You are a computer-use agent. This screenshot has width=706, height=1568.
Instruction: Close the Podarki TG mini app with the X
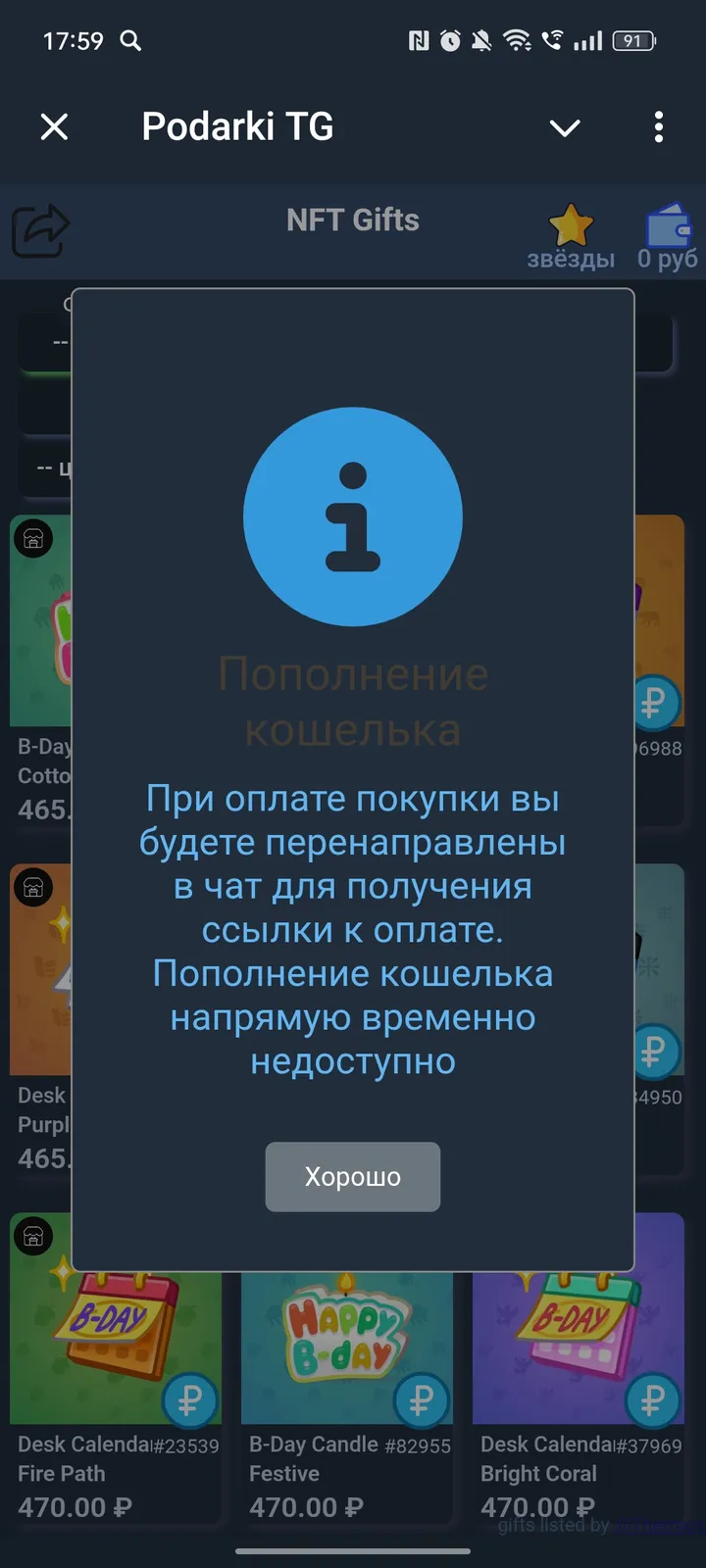click(54, 127)
